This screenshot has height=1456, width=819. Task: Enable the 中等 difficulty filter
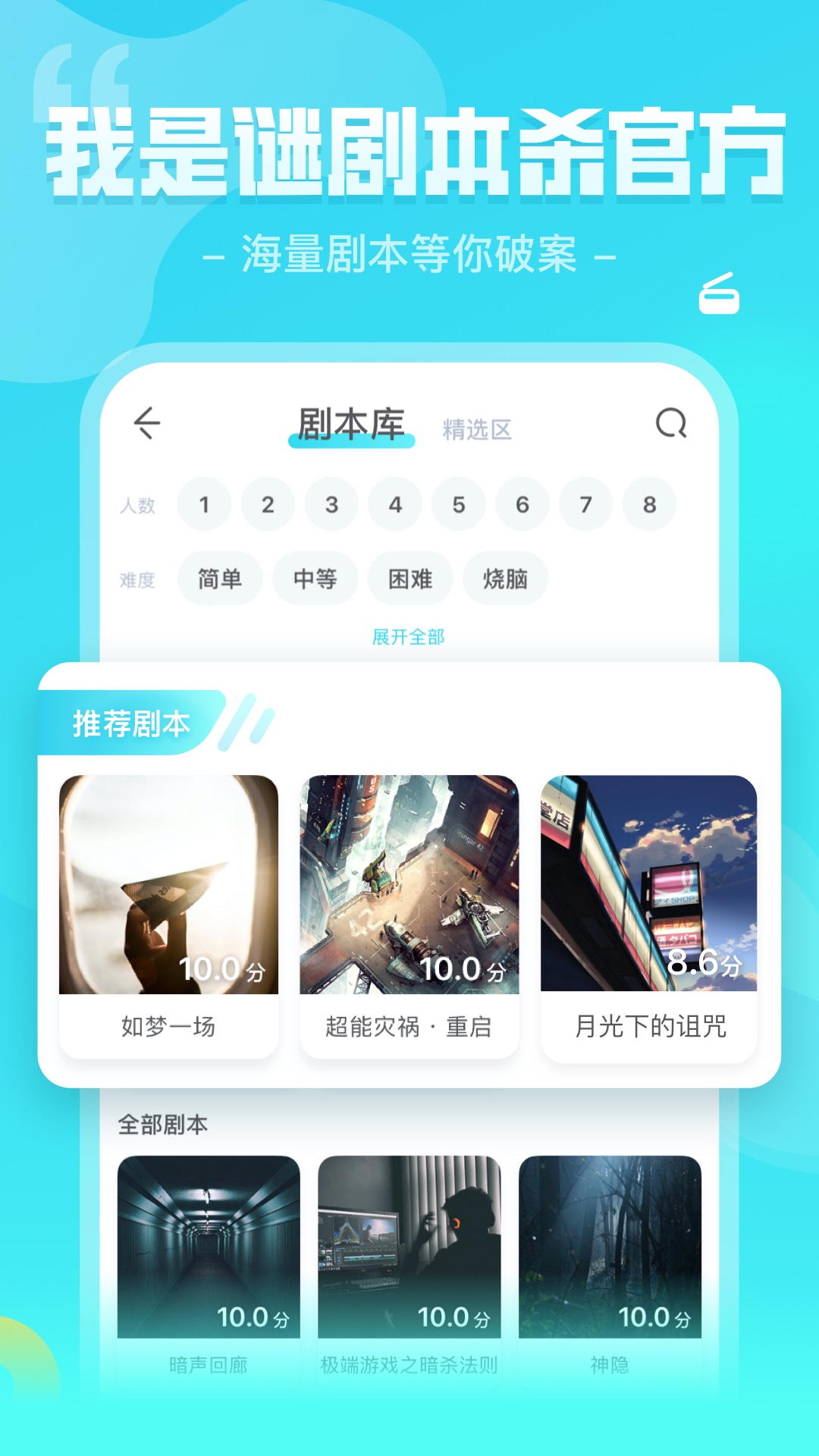[315, 579]
